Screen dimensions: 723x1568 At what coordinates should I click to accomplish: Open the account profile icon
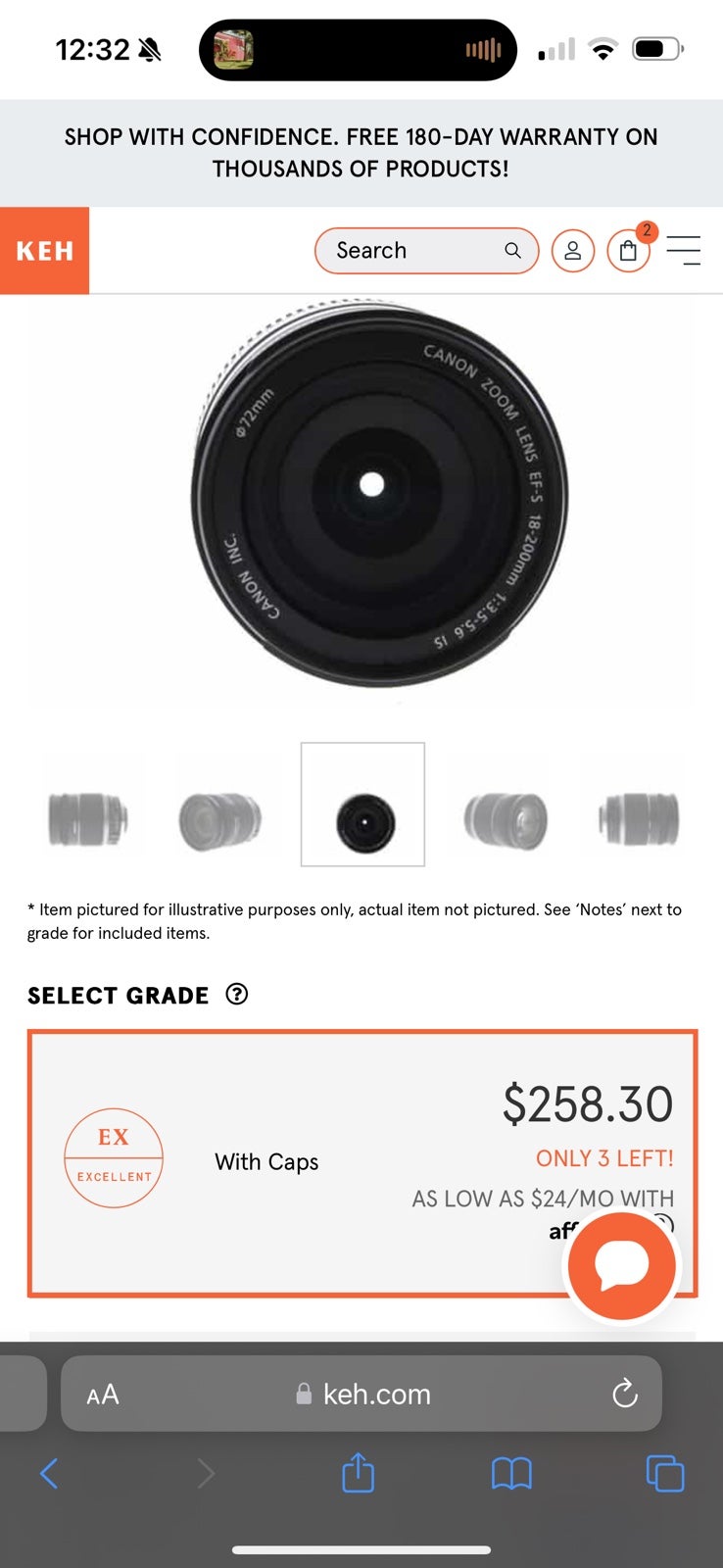[573, 251]
